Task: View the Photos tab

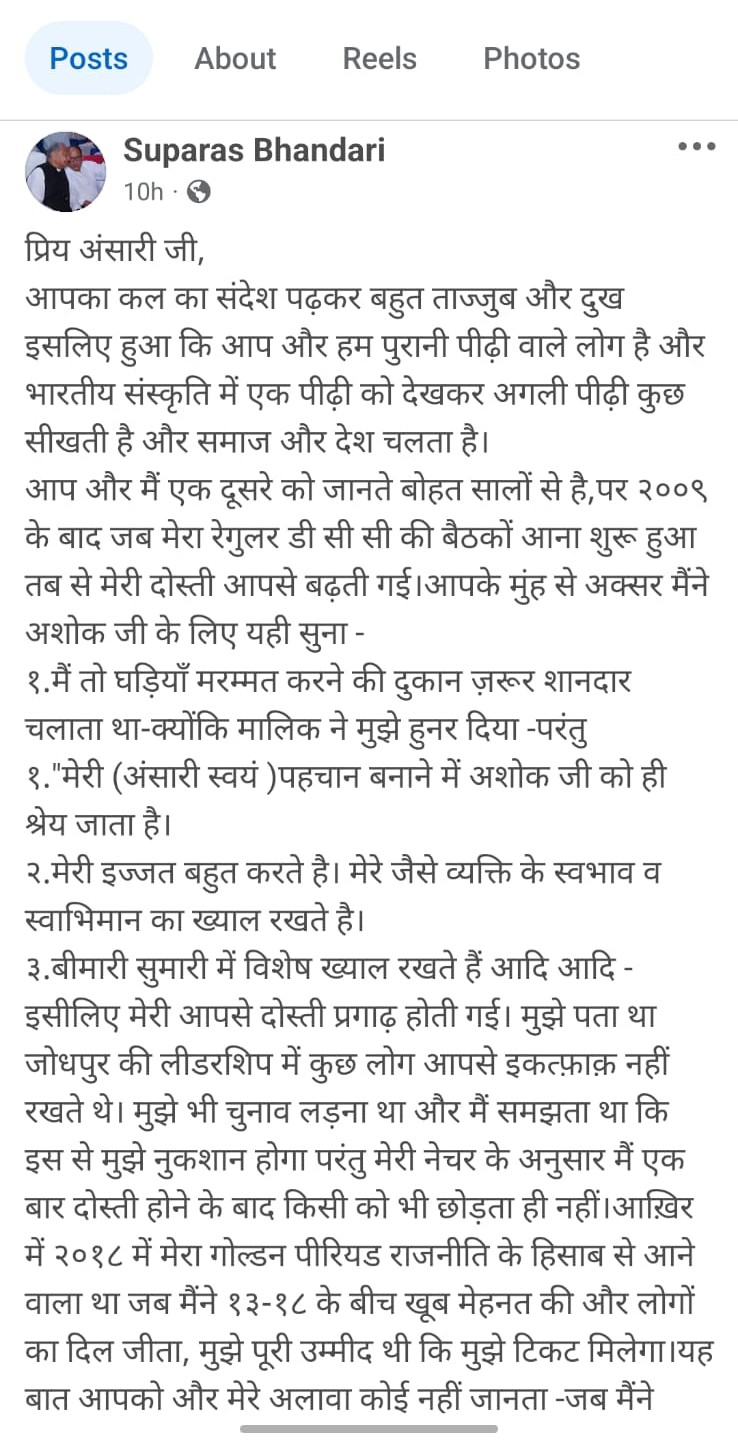Action: (531, 58)
